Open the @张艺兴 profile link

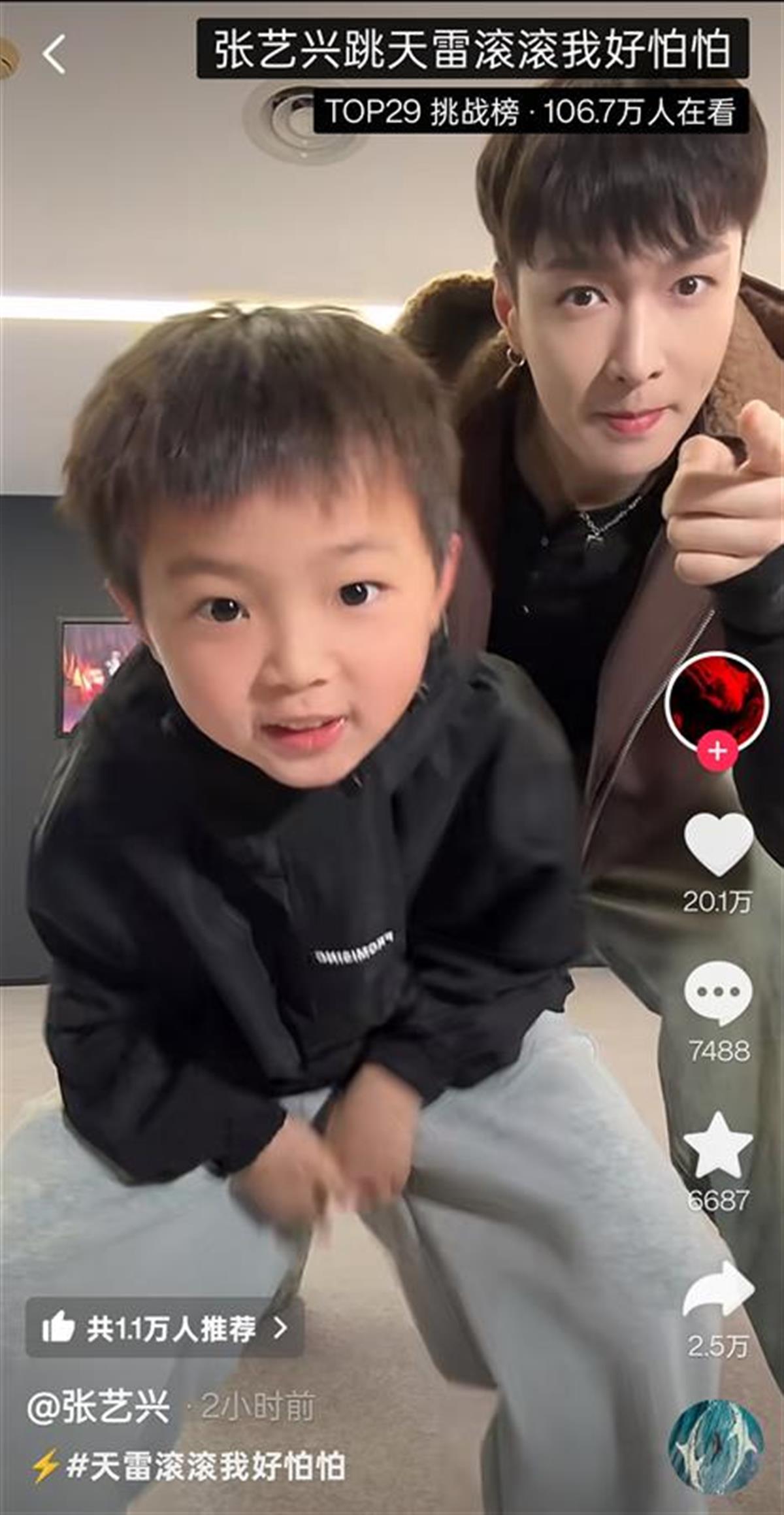(x=98, y=1407)
